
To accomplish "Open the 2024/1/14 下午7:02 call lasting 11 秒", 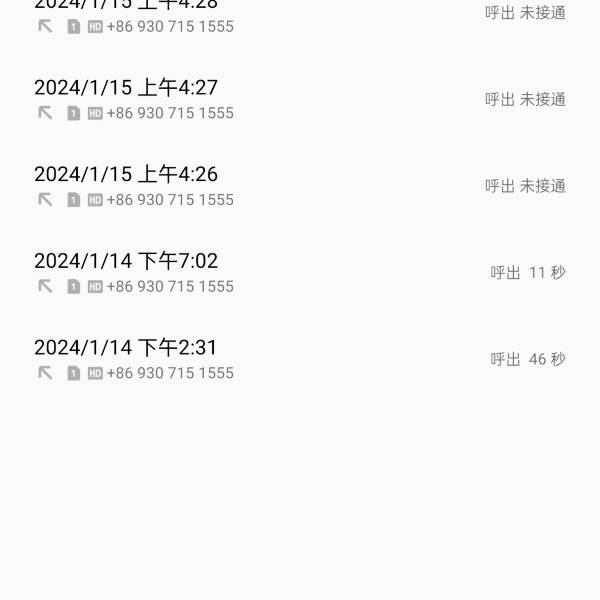I will (x=300, y=272).
